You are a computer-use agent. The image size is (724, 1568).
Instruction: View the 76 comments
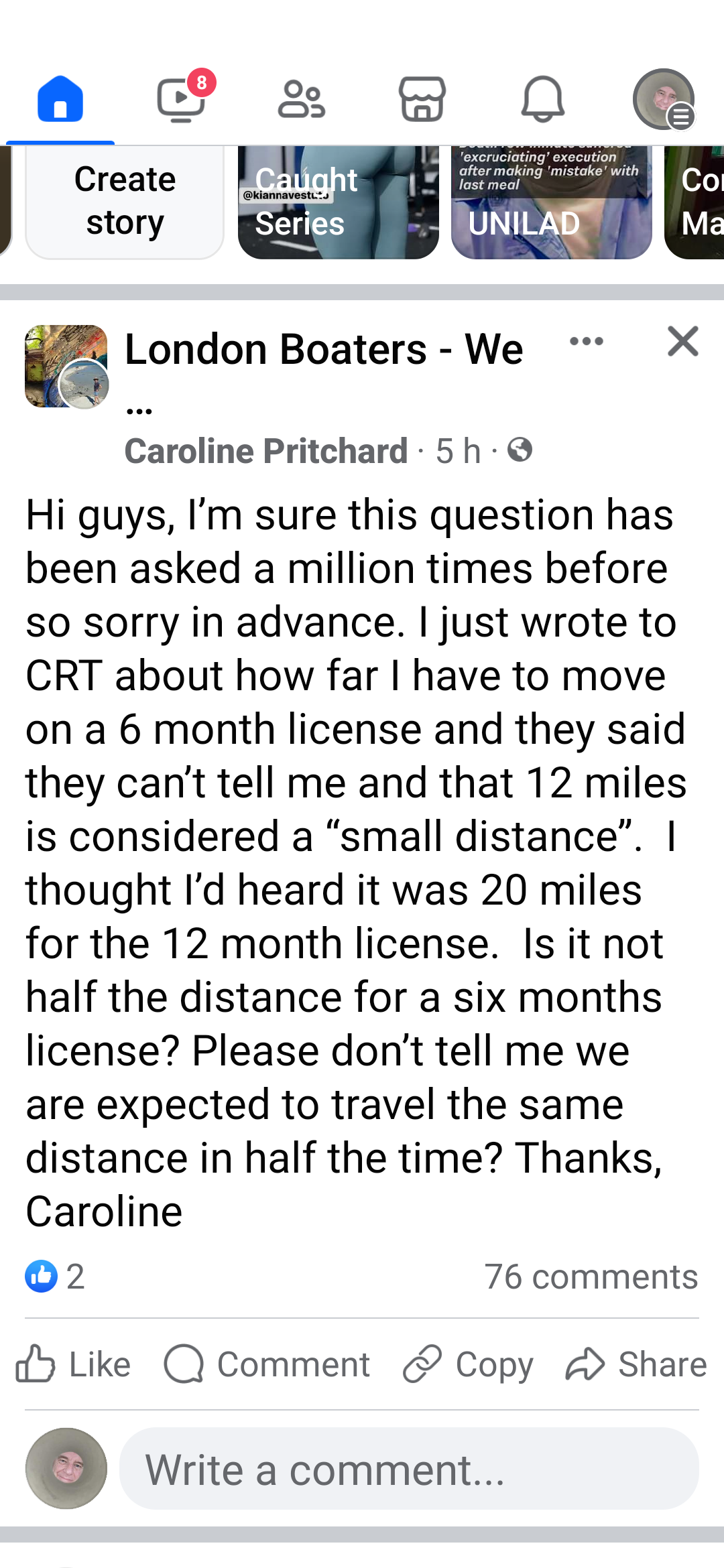tap(591, 1277)
